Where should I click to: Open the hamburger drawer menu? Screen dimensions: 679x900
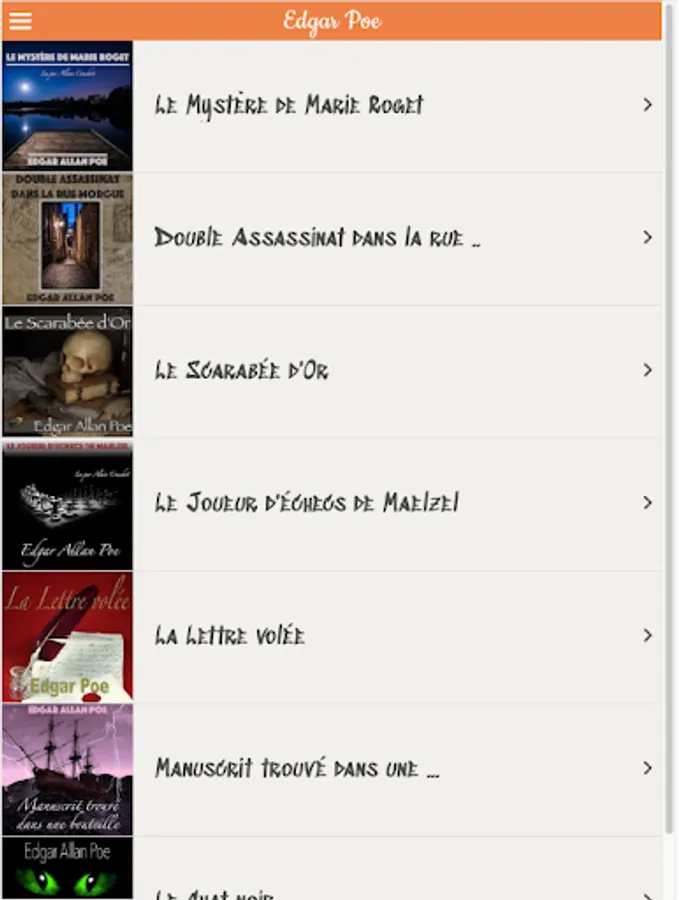pyautogui.click(x=20, y=21)
